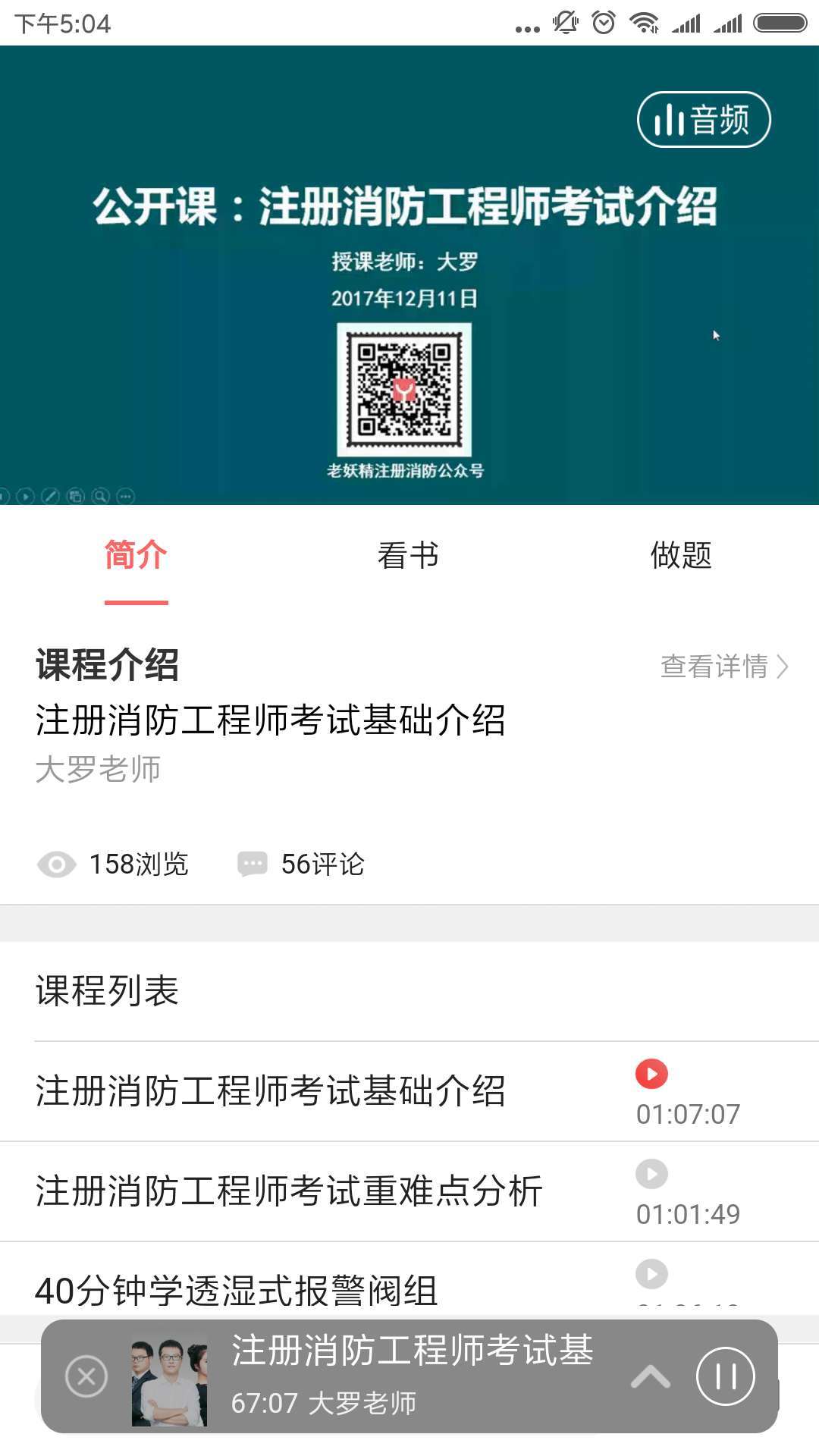The image size is (819, 1456).
Task: Open the magnifier zoom tool below the slide
Action: tap(99, 497)
